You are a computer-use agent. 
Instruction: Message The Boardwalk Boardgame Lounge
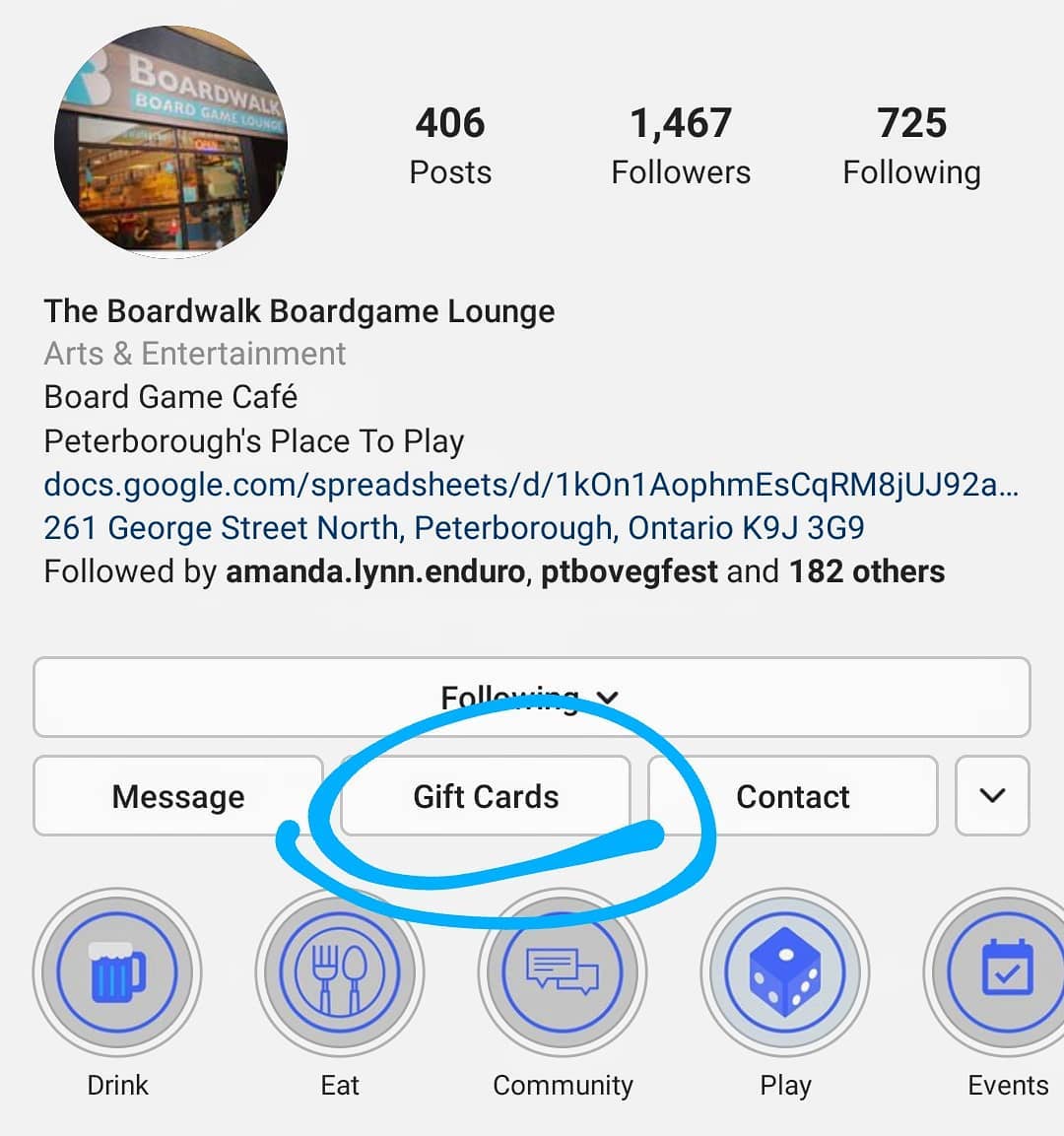coord(178,796)
